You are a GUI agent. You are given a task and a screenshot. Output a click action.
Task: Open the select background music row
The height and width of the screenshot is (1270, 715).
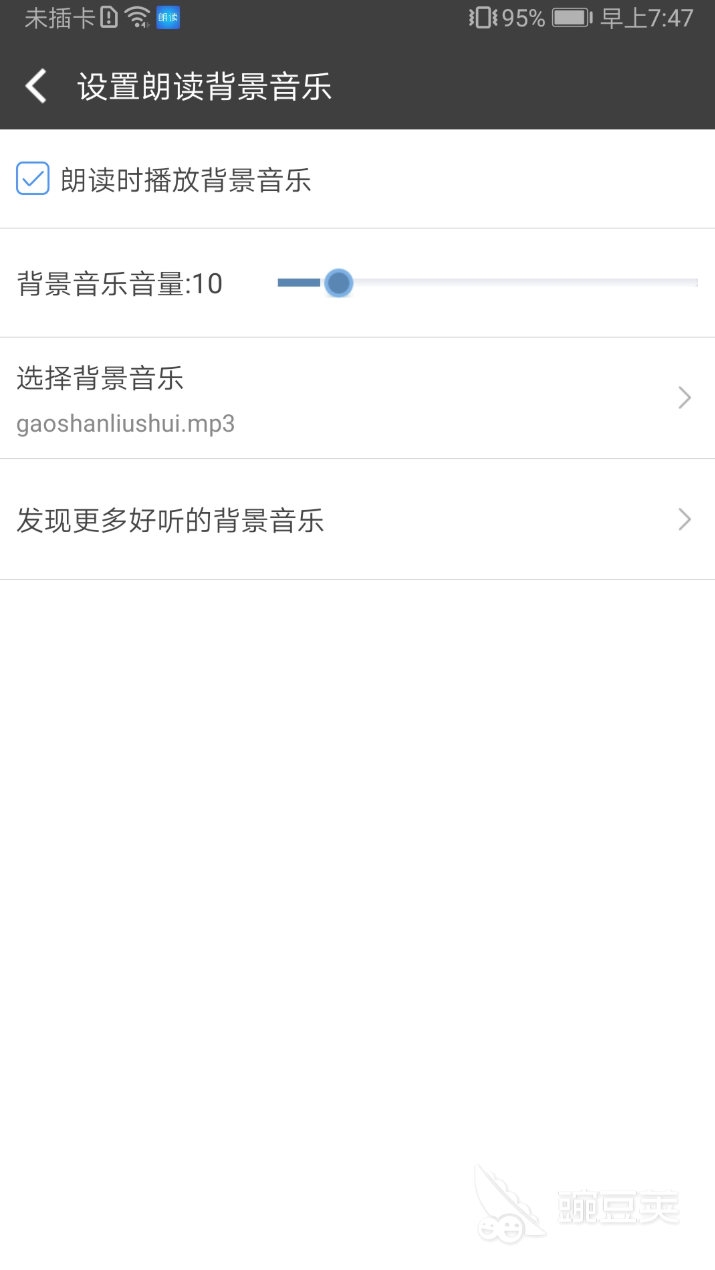(x=357, y=399)
